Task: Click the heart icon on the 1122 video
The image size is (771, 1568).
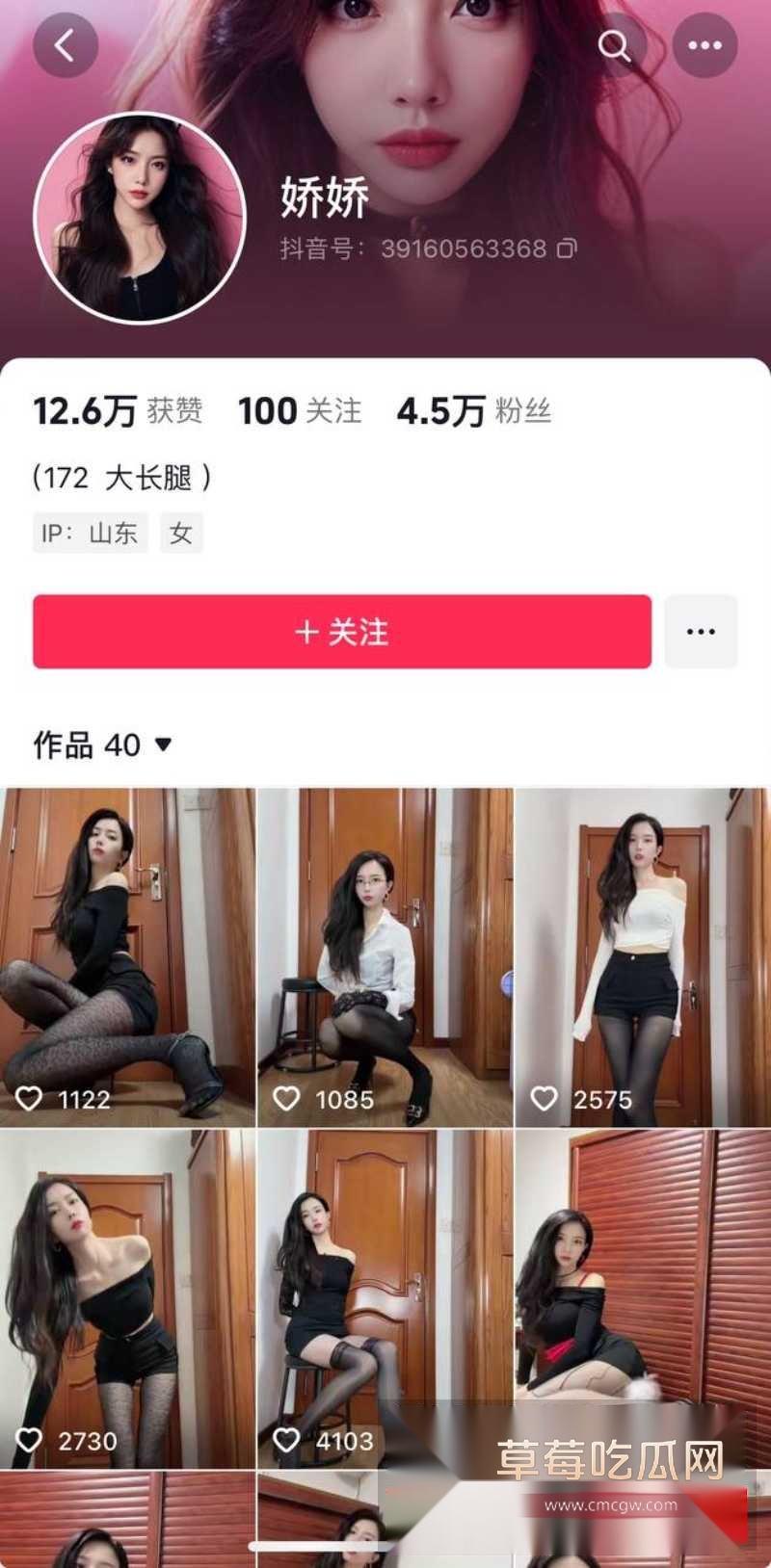Action: click(33, 1096)
